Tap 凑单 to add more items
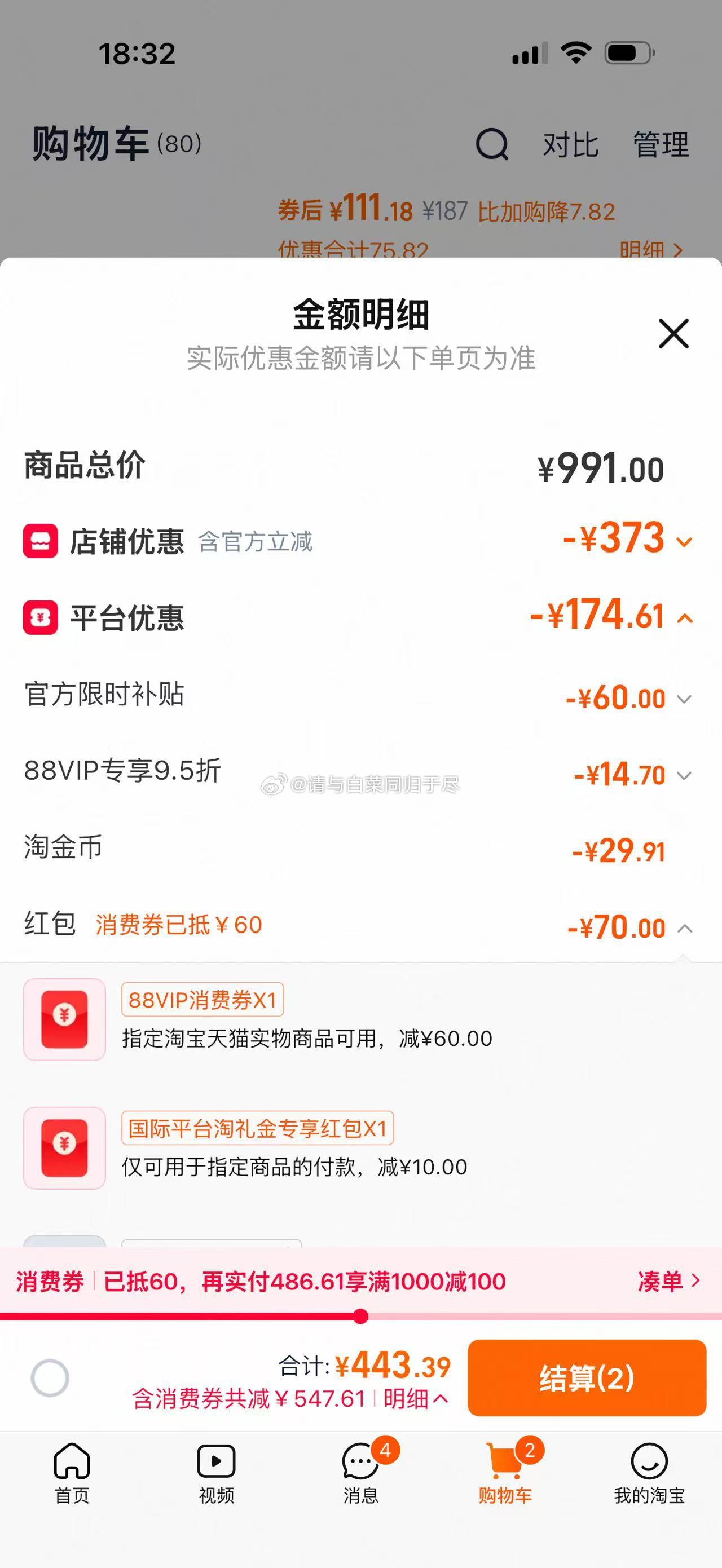The image size is (722, 1568). click(669, 1282)
